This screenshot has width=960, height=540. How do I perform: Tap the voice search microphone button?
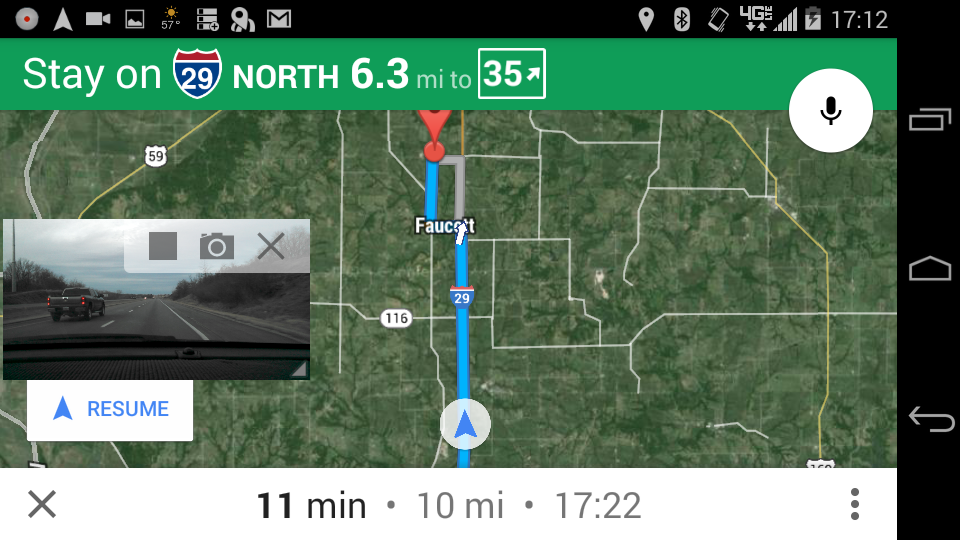pos(830,111)
